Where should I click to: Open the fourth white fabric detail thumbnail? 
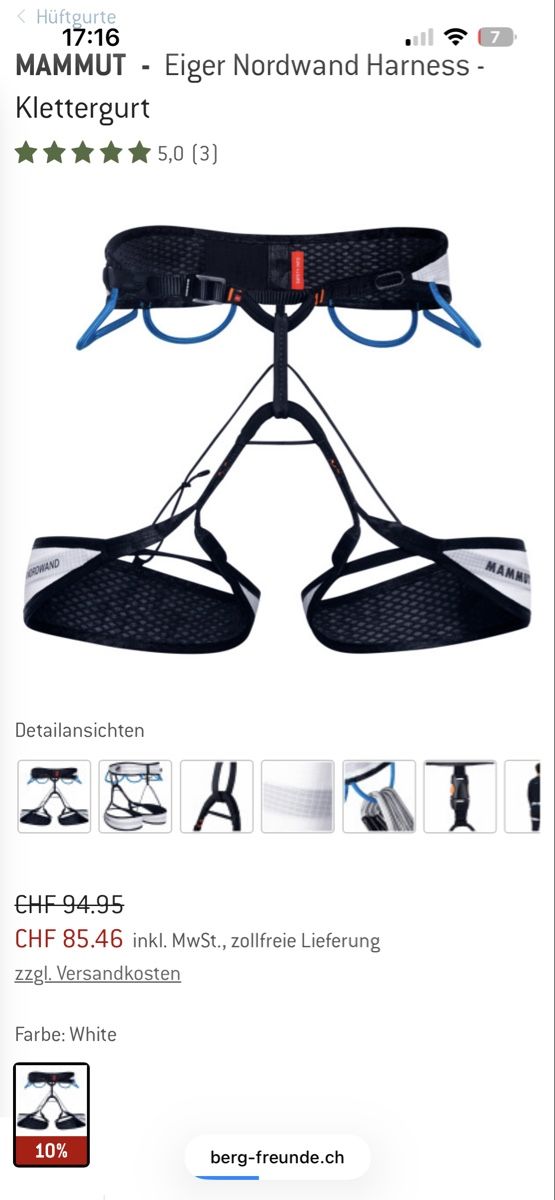[297, 797]
